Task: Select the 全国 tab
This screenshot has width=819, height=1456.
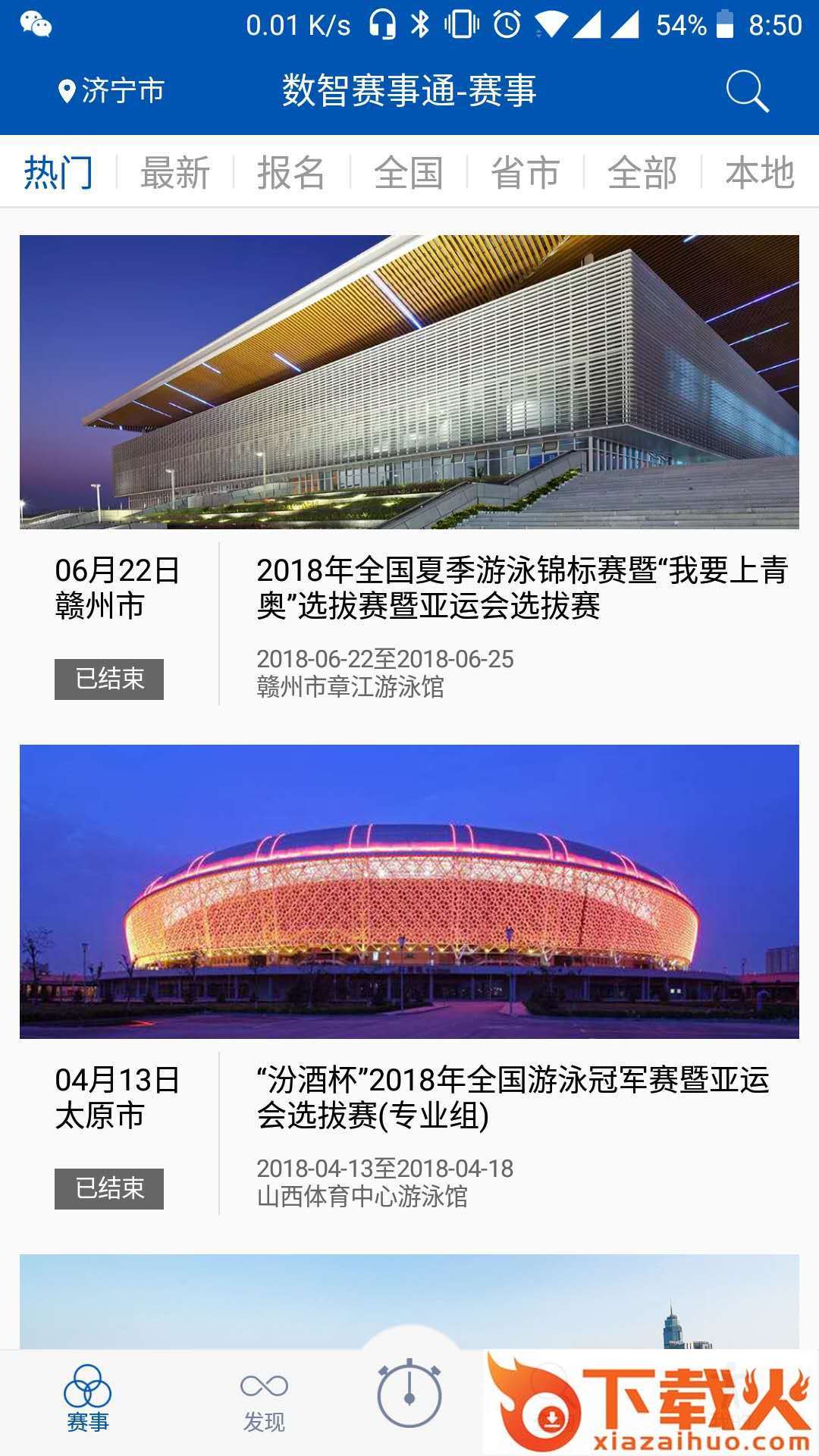Action: coord(408,172)
